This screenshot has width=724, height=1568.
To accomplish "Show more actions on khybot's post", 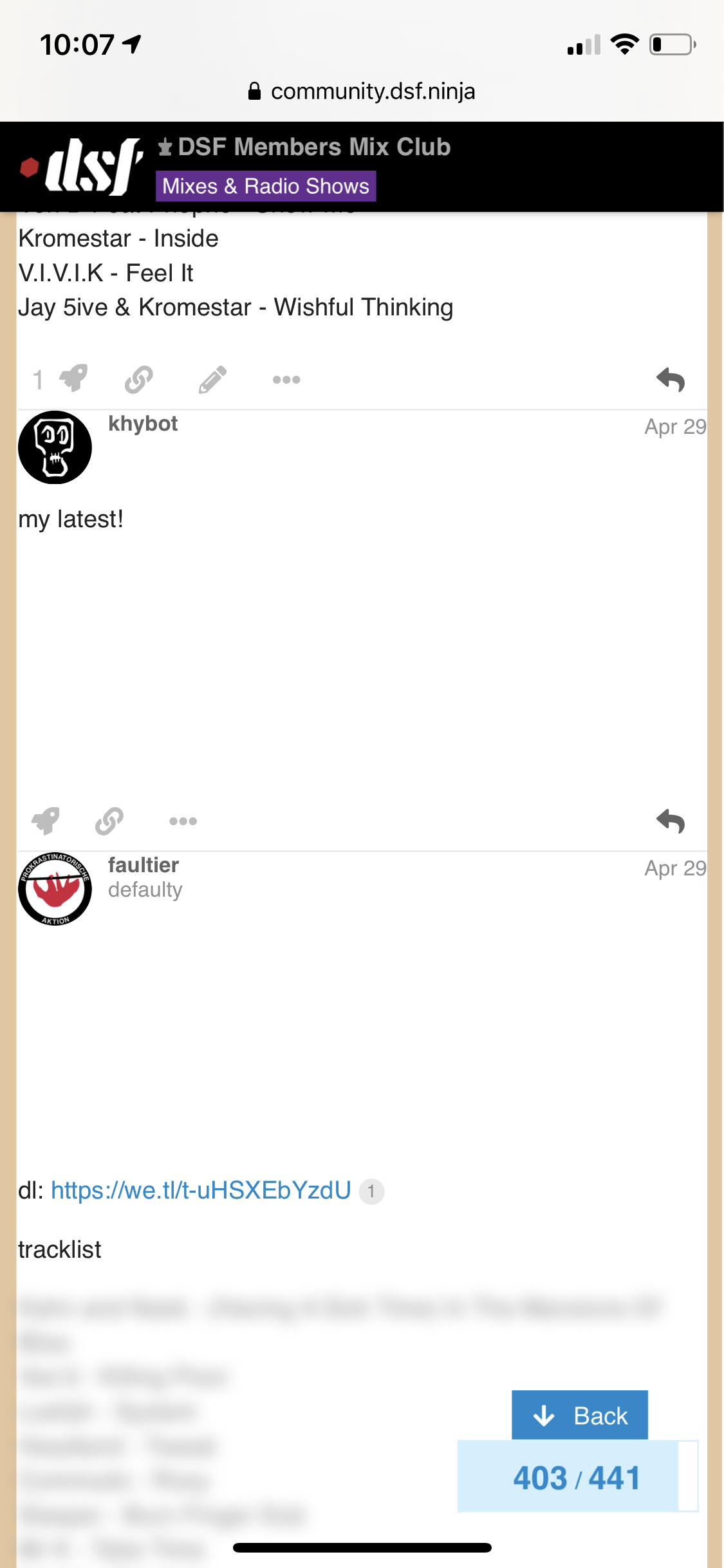I will point(183,821).
